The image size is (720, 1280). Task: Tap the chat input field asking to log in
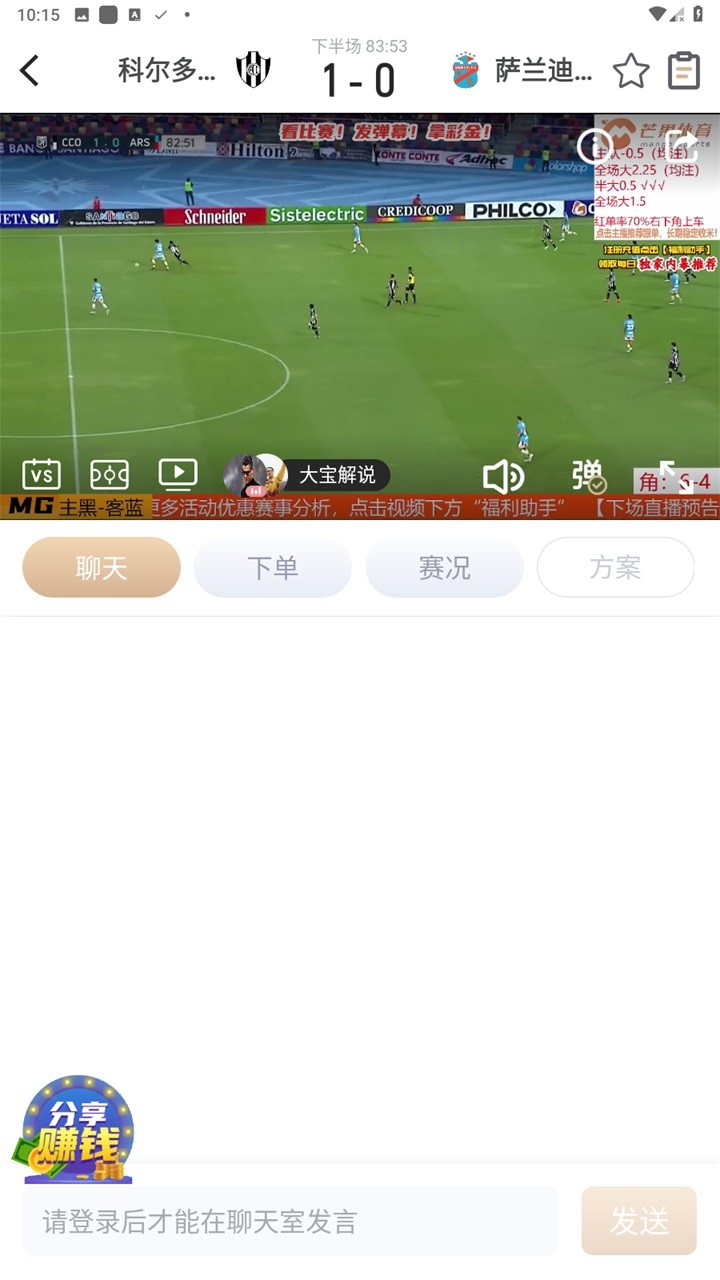tap(290, 1221)
